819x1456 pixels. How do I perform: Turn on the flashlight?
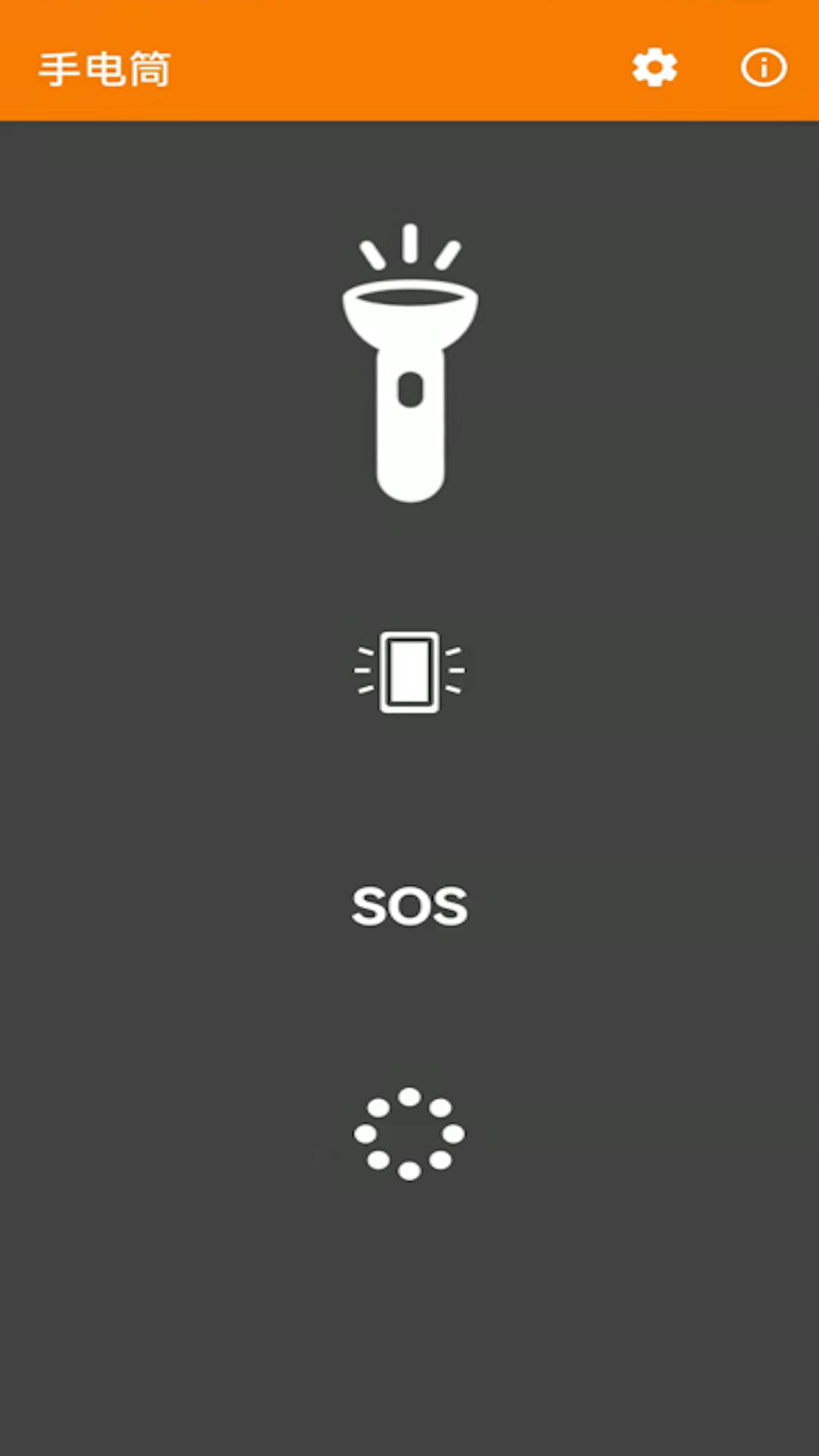pos(409,364)
